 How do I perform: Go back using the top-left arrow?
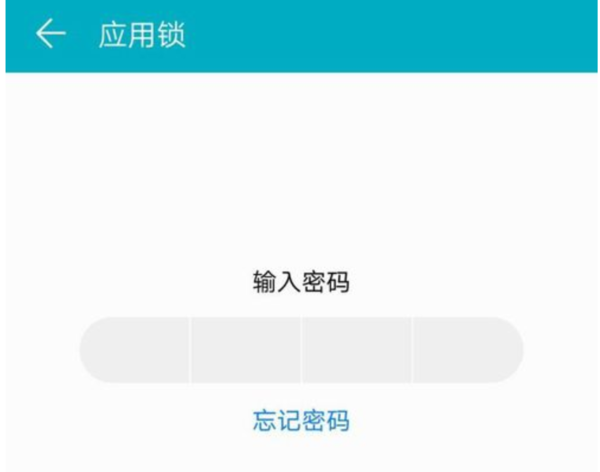[51, 34]
